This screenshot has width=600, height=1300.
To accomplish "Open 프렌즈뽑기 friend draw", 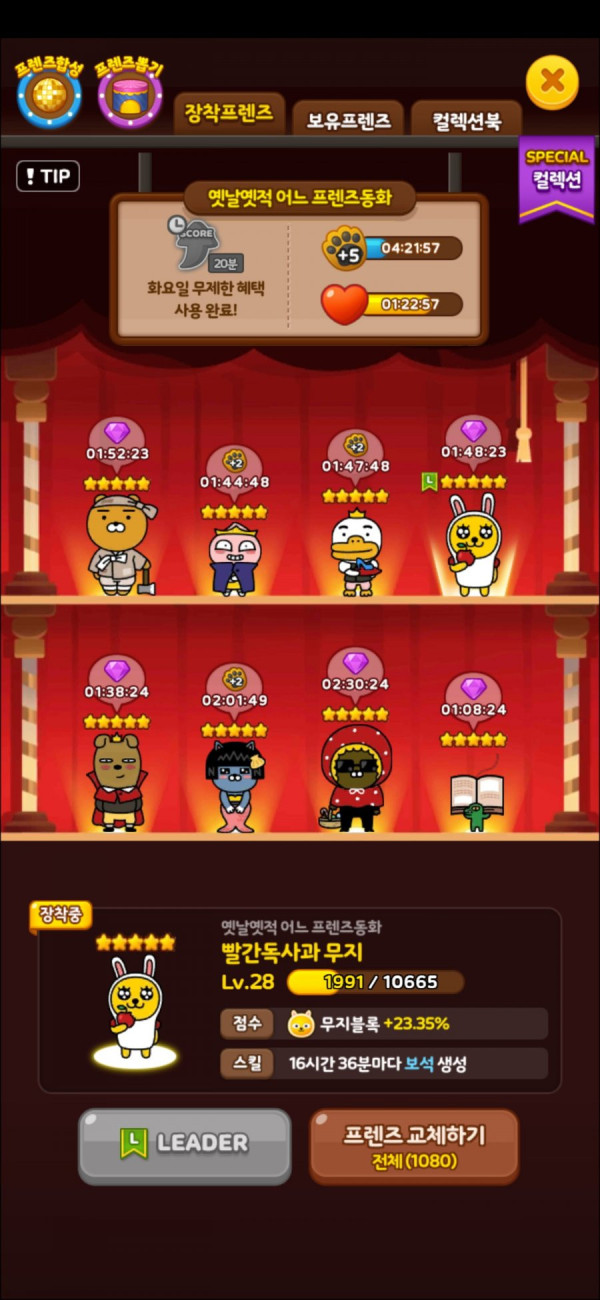I will [x=130, y=95].
